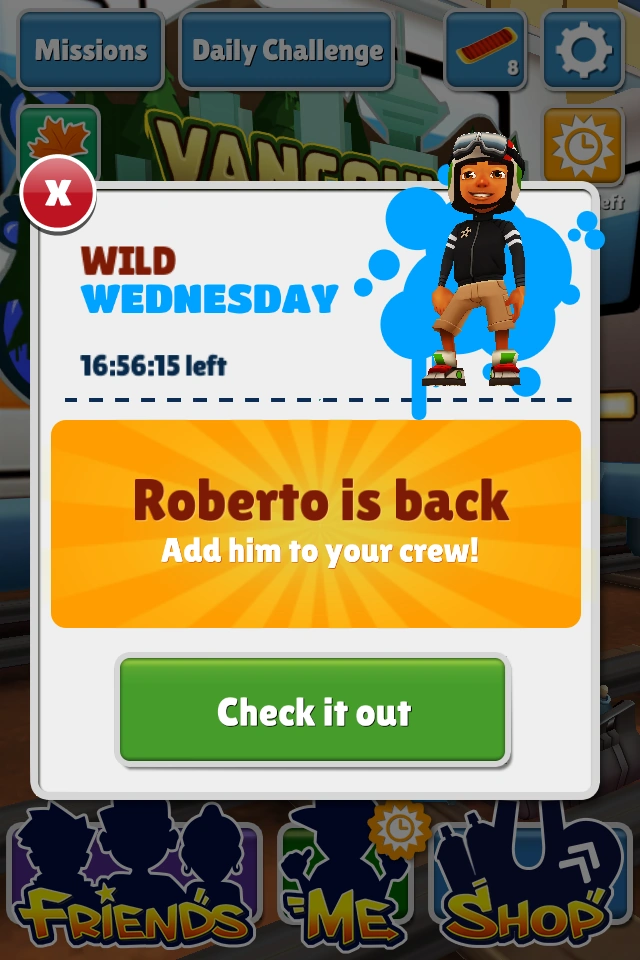Open the hoverboard inventory button
The width and height of the screenshot is (640, 960).
486,50
